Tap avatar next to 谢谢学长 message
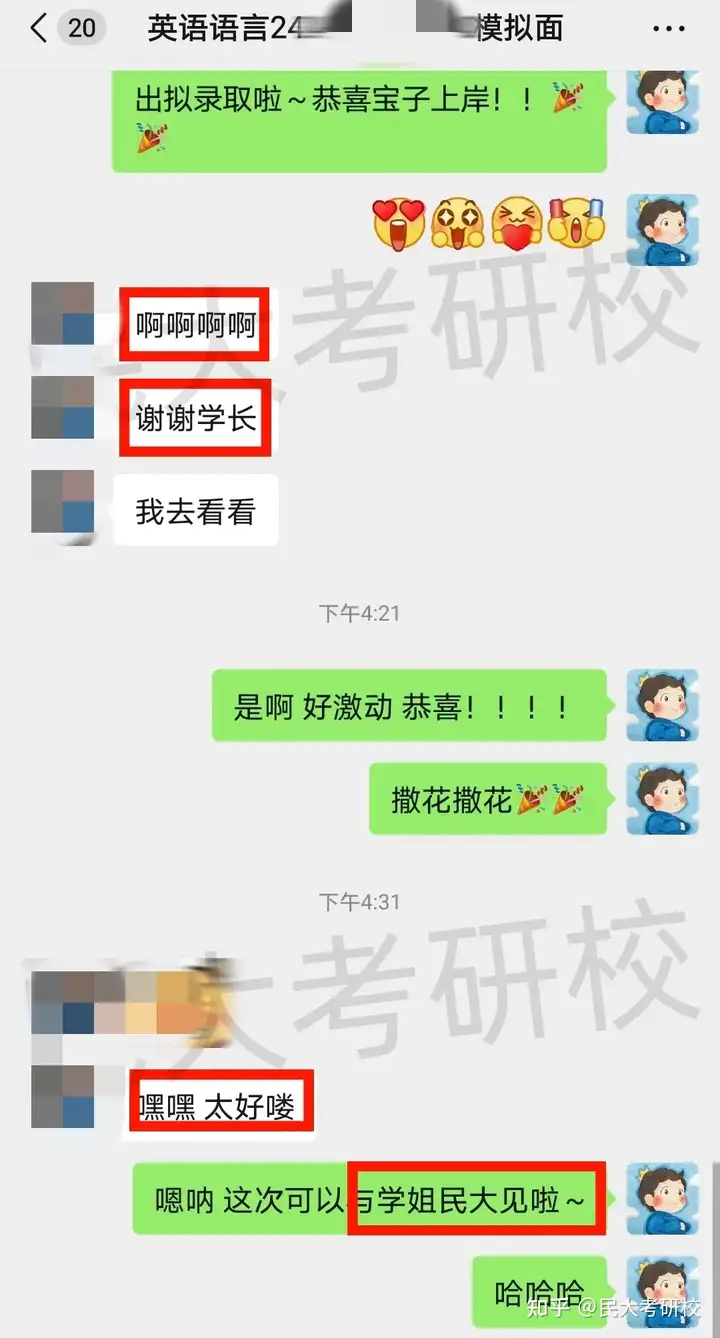 pyautogui.click(x=62, y=408)
